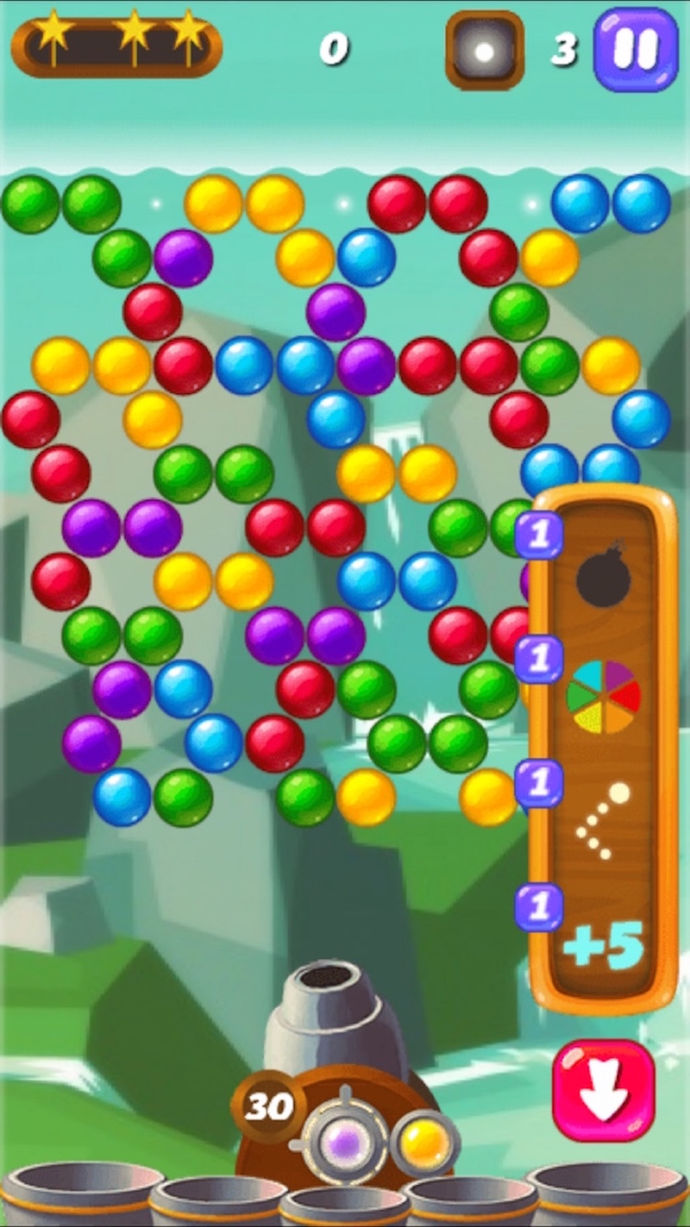Tap the loaded purple bubble in cannon
The width and height of the screenshot is (690, 1227).
345,1140
